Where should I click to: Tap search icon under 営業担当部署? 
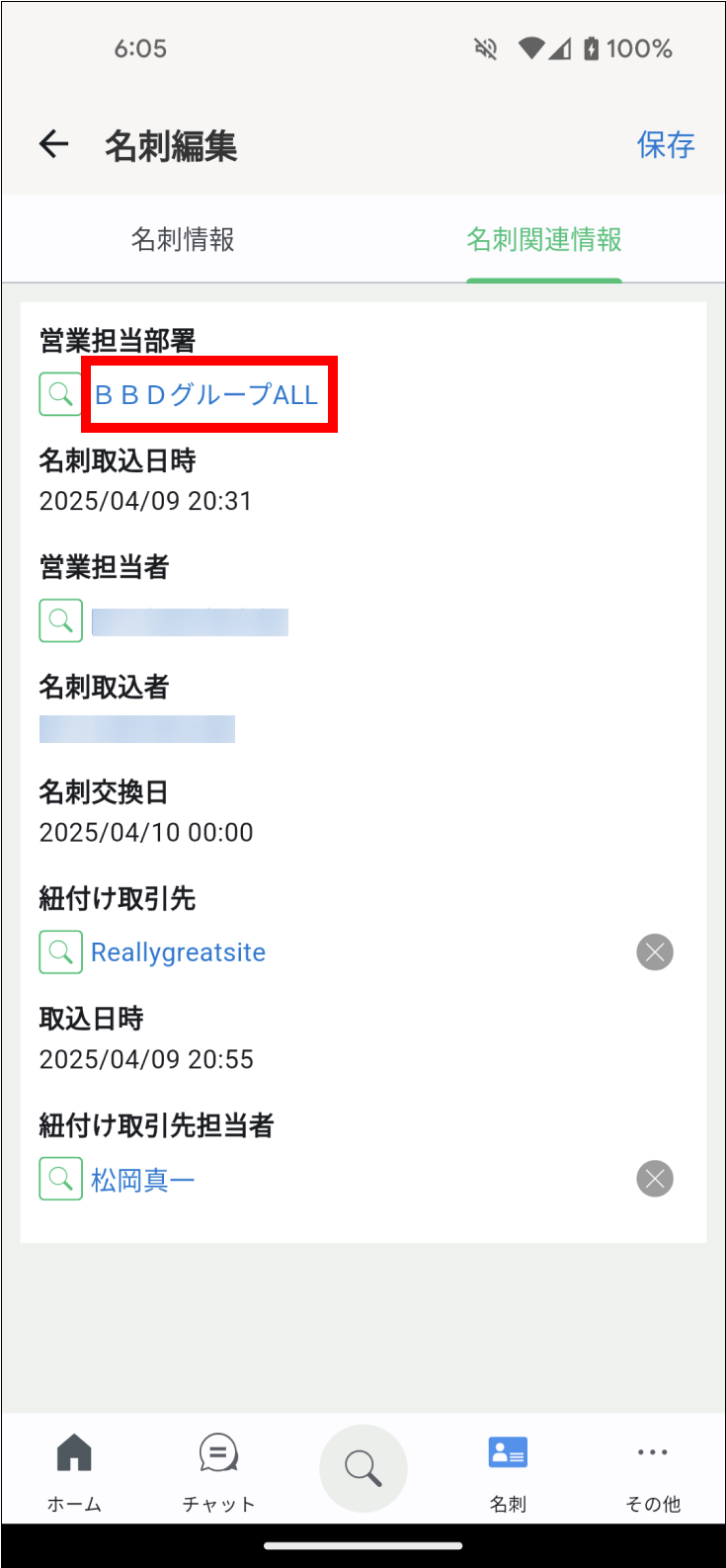[x=60, y=394]
